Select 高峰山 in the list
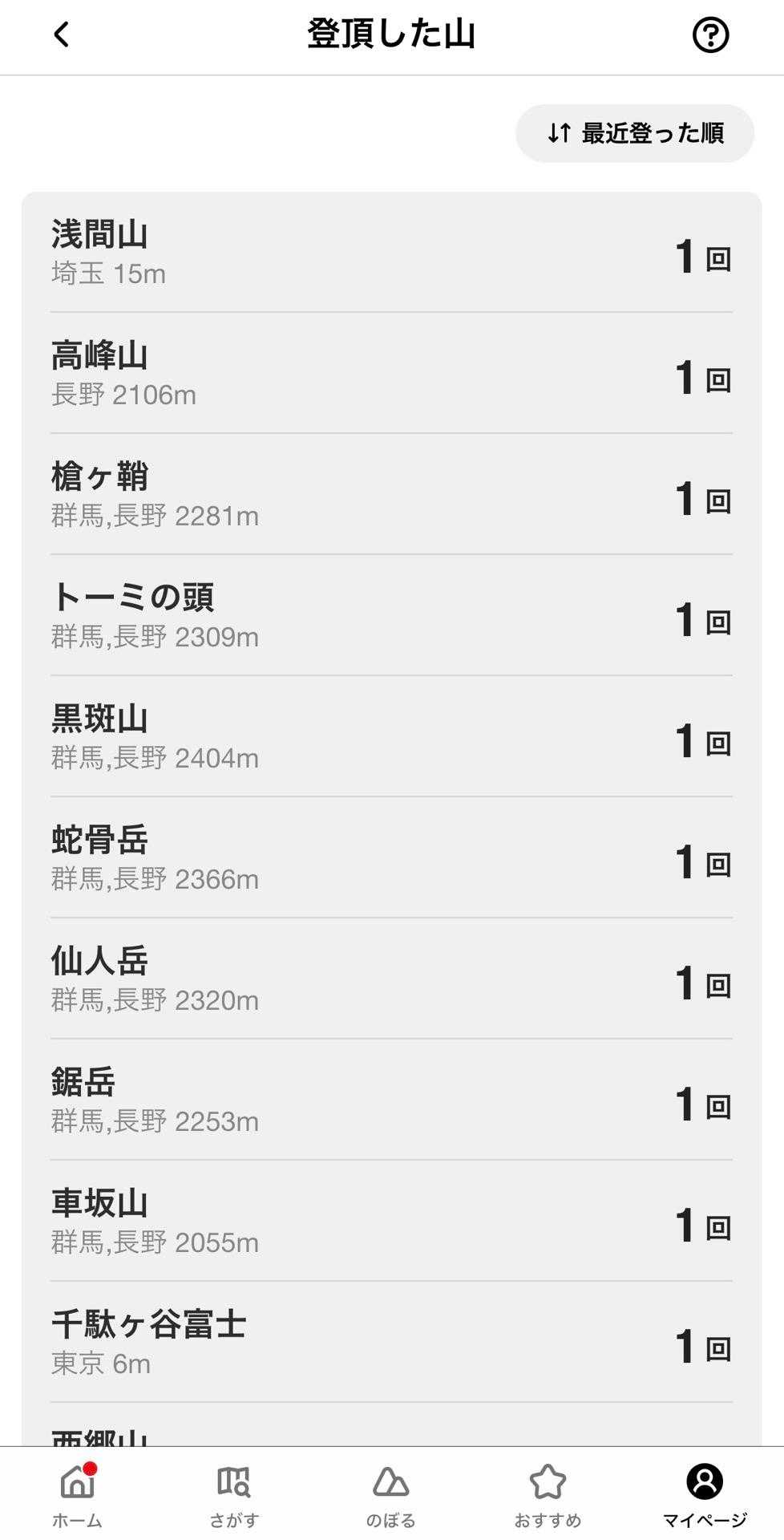The width and height of the screenshot is (784, 1540). (x=391, y=374)
